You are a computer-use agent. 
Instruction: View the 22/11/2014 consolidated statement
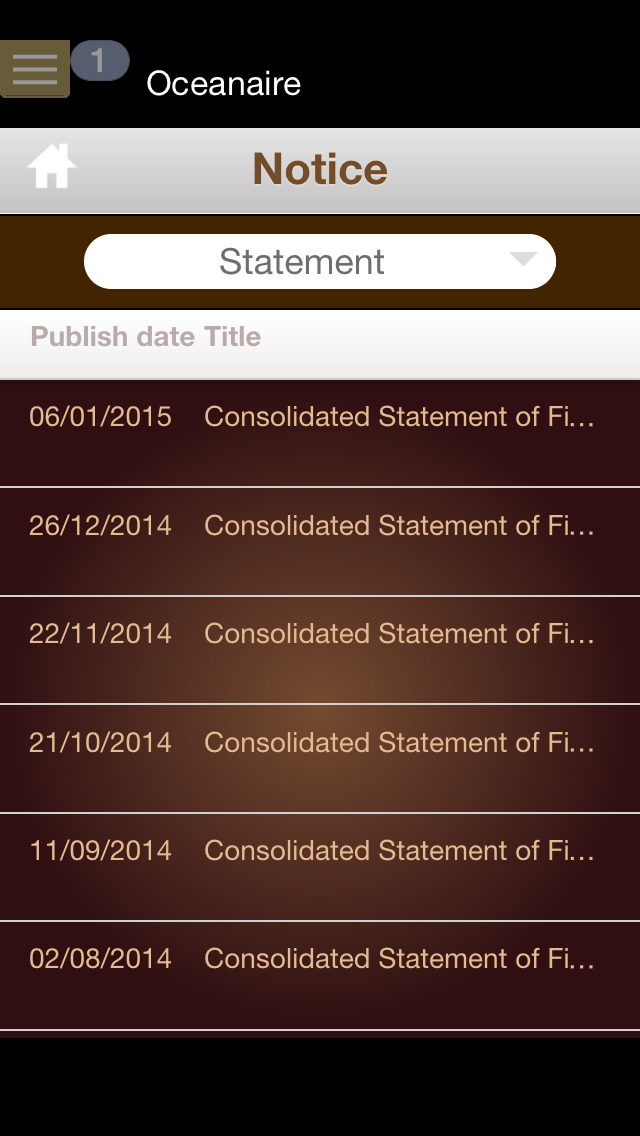coord(320,650)
